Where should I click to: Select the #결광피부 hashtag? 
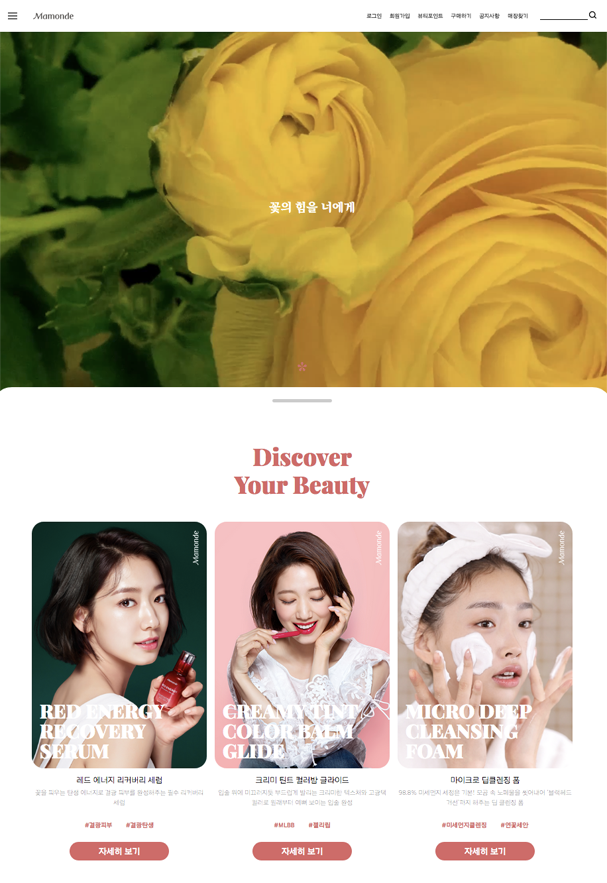click(99, 825)
